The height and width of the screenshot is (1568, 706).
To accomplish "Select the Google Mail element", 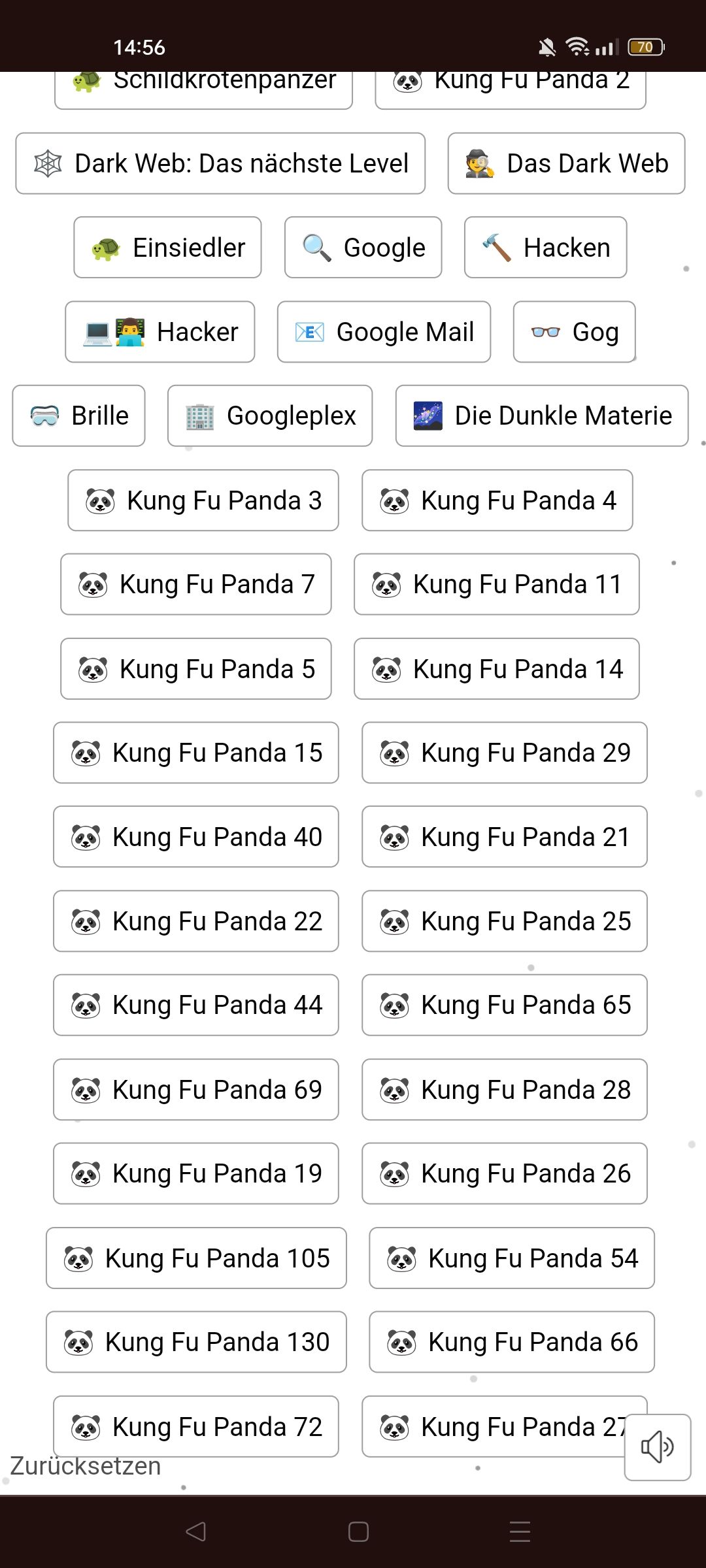I will [384, 332].
